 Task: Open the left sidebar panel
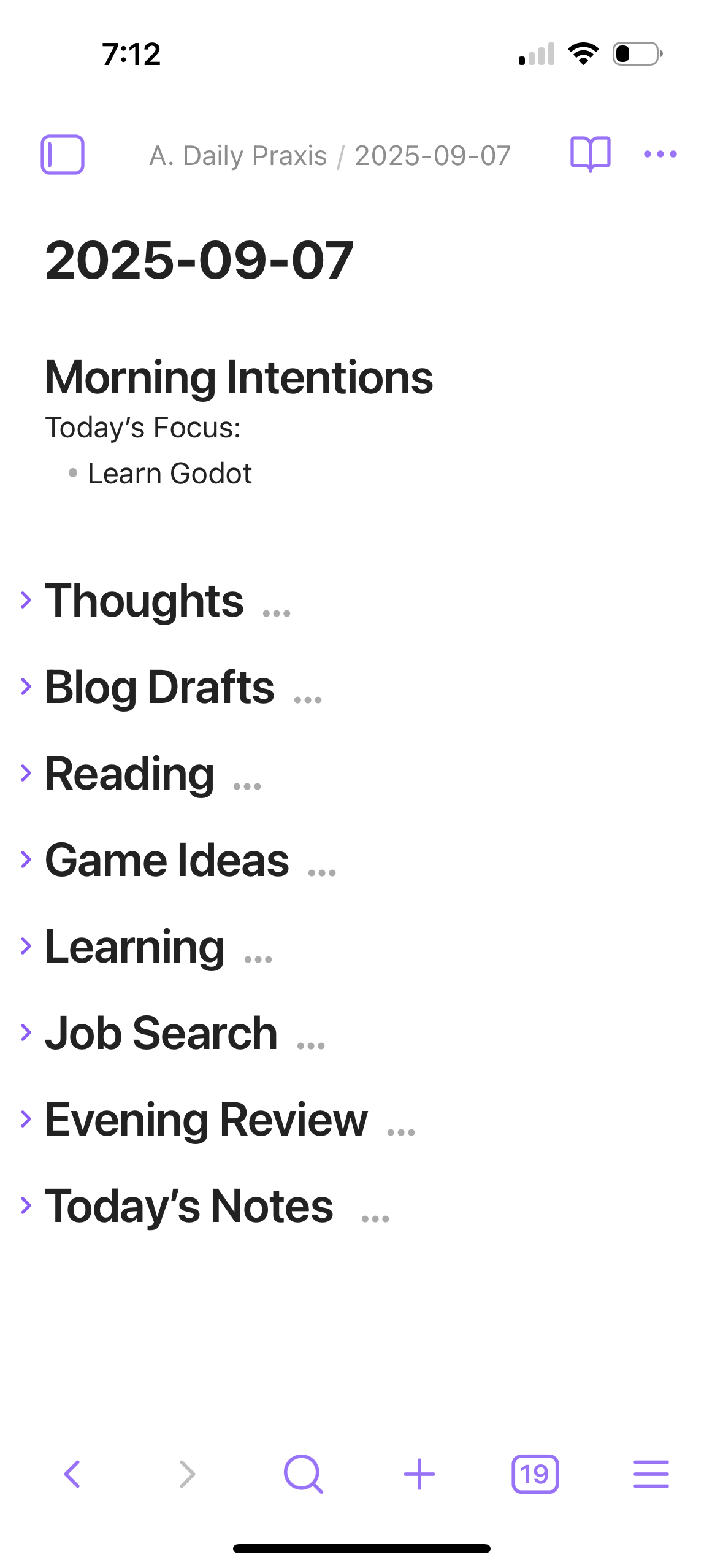pos(62,155)
